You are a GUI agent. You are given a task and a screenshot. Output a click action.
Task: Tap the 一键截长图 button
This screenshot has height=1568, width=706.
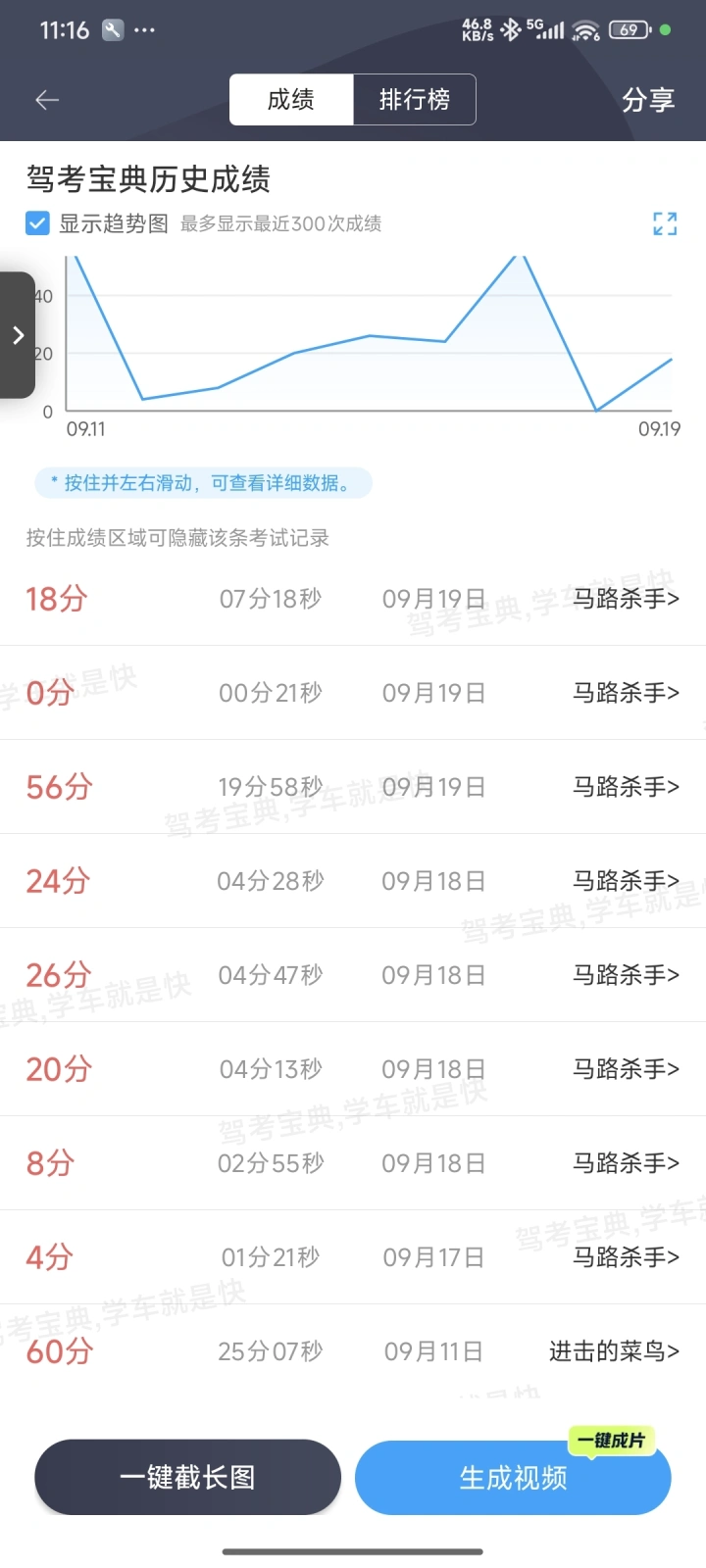187,1477
